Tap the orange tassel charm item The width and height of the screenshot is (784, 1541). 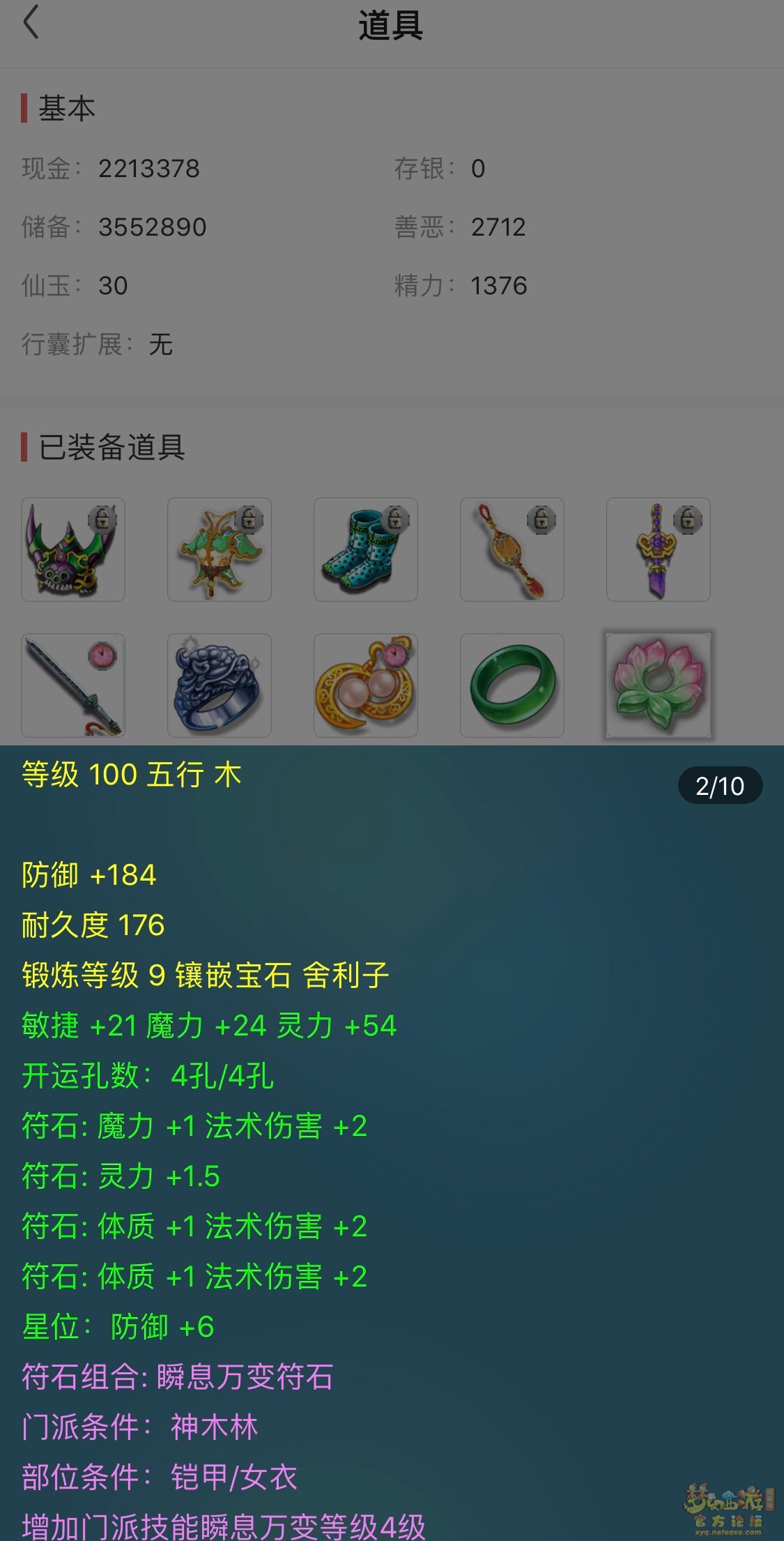(x=512, y=549)
